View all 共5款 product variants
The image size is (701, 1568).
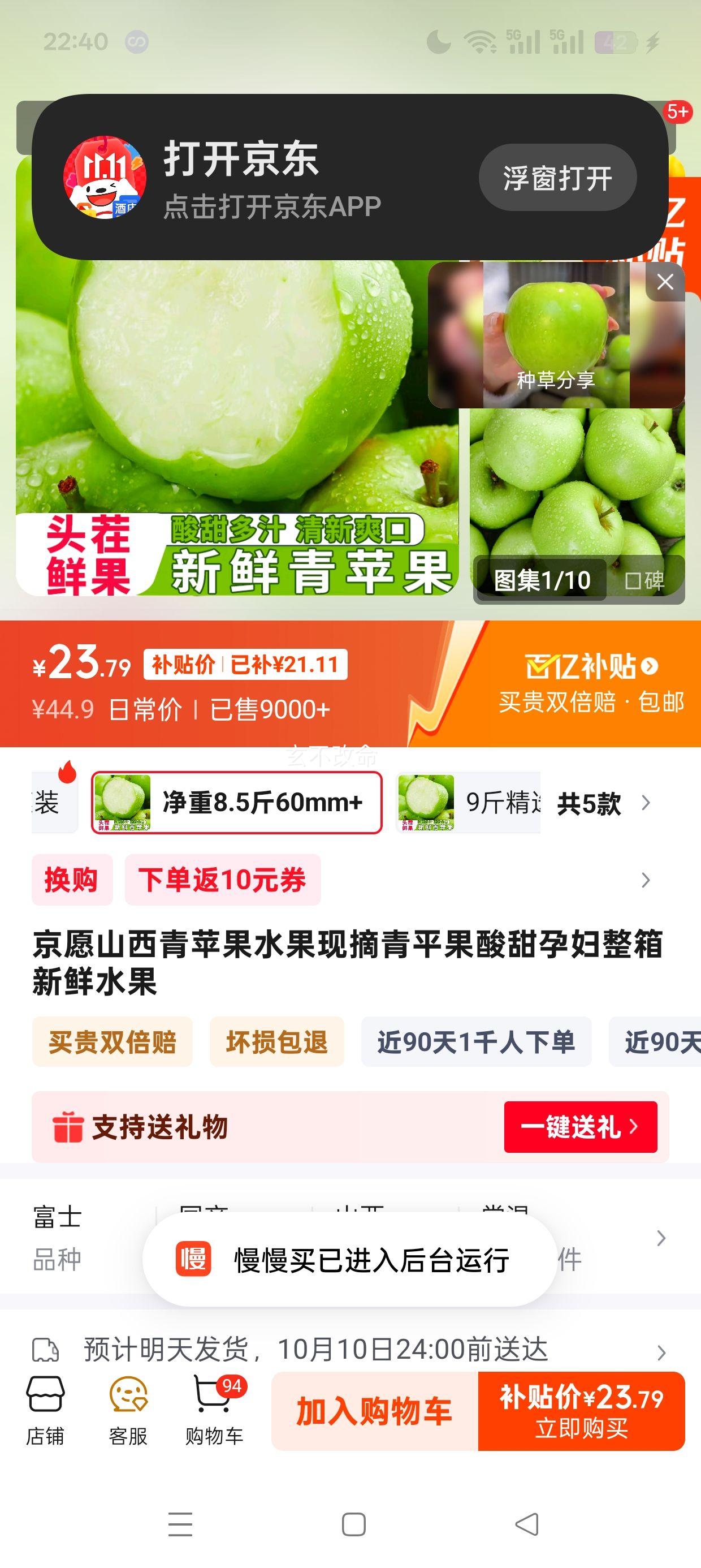[x=603, y=803]
